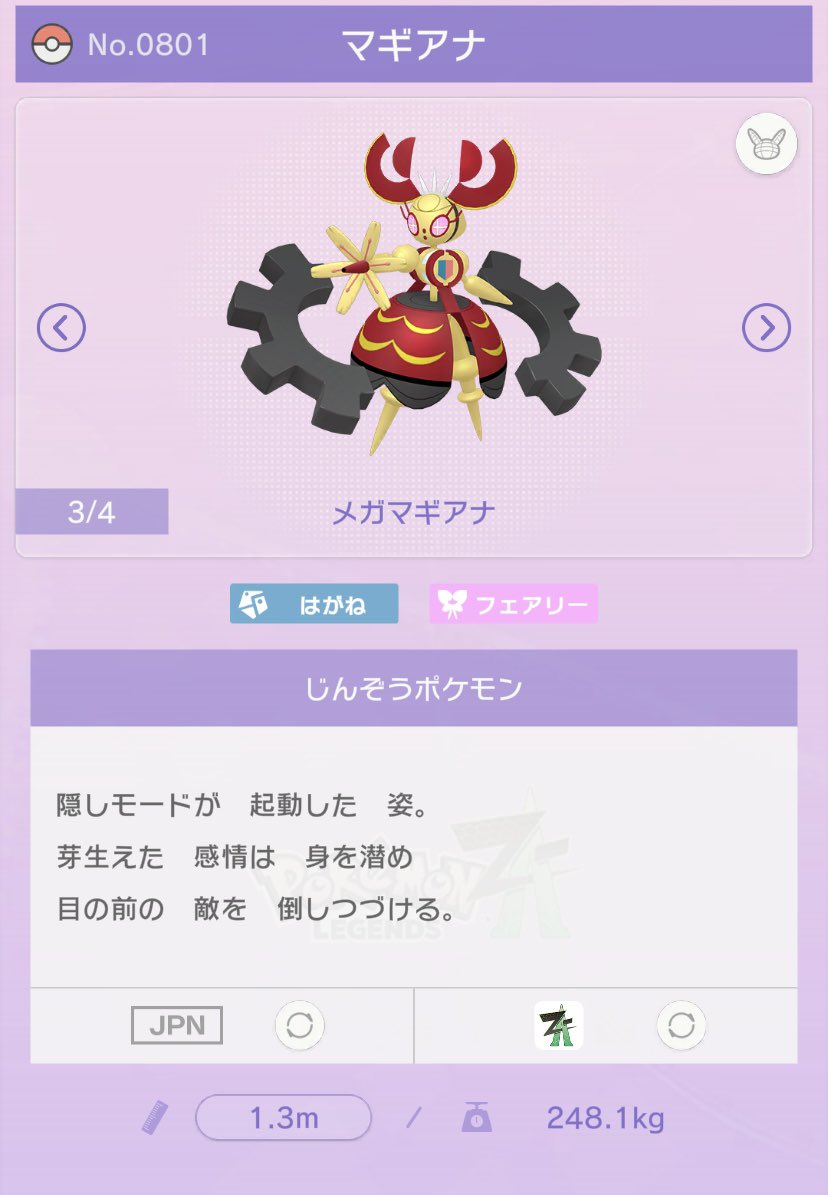Show the next form with right arrow
Screen dimensions: 828x1195
(x=766, y=327)
